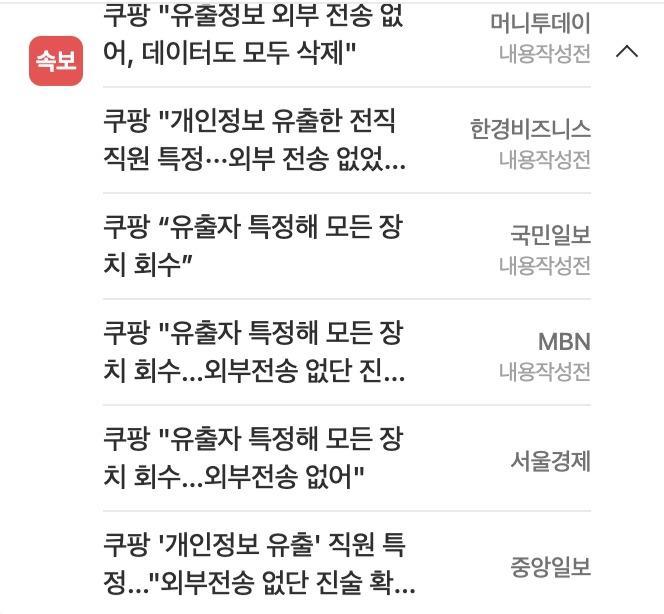Viewport: 664px width, 614px height.
Task: Collapse the breaking news list with the chevron
Action: [x=627, y=52]
